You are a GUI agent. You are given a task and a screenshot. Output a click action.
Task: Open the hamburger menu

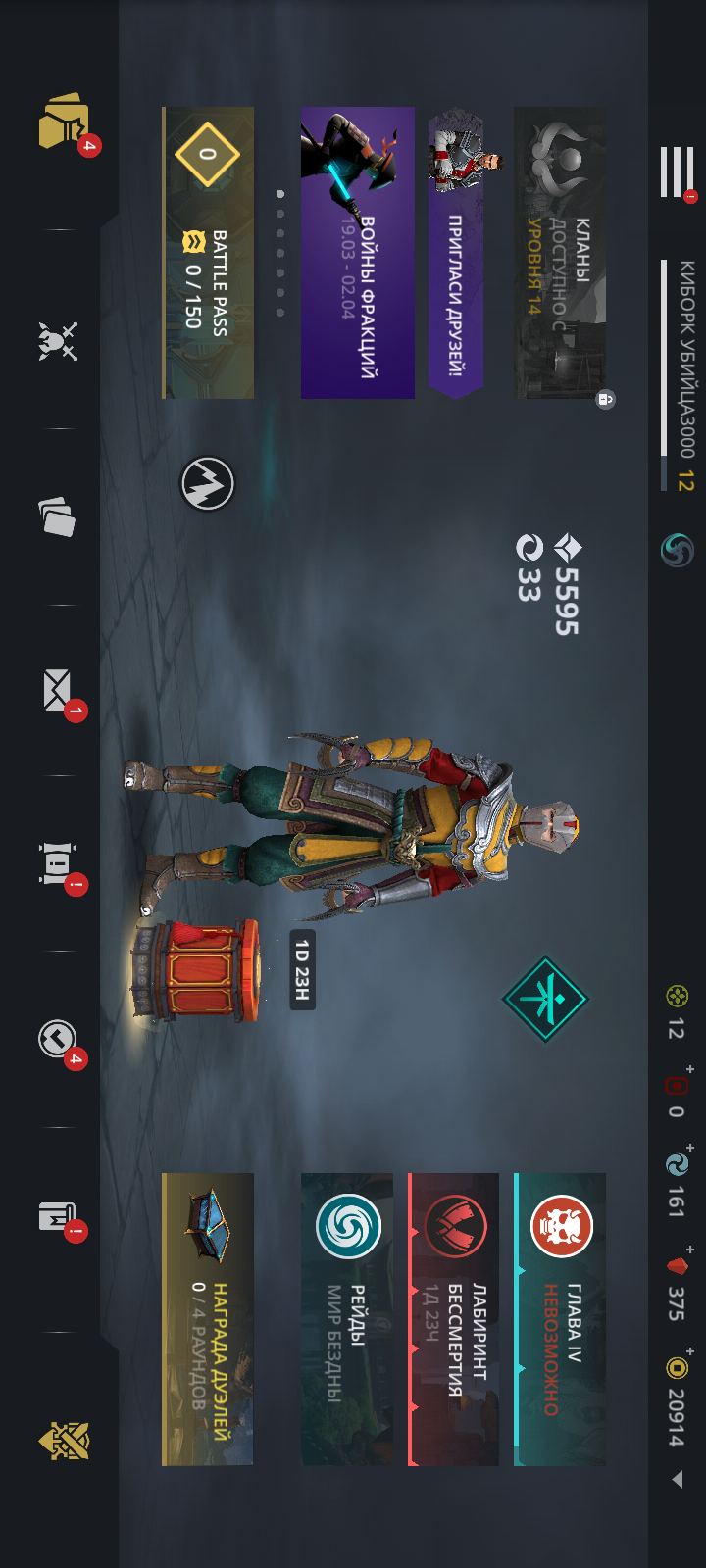pos(677,171)
